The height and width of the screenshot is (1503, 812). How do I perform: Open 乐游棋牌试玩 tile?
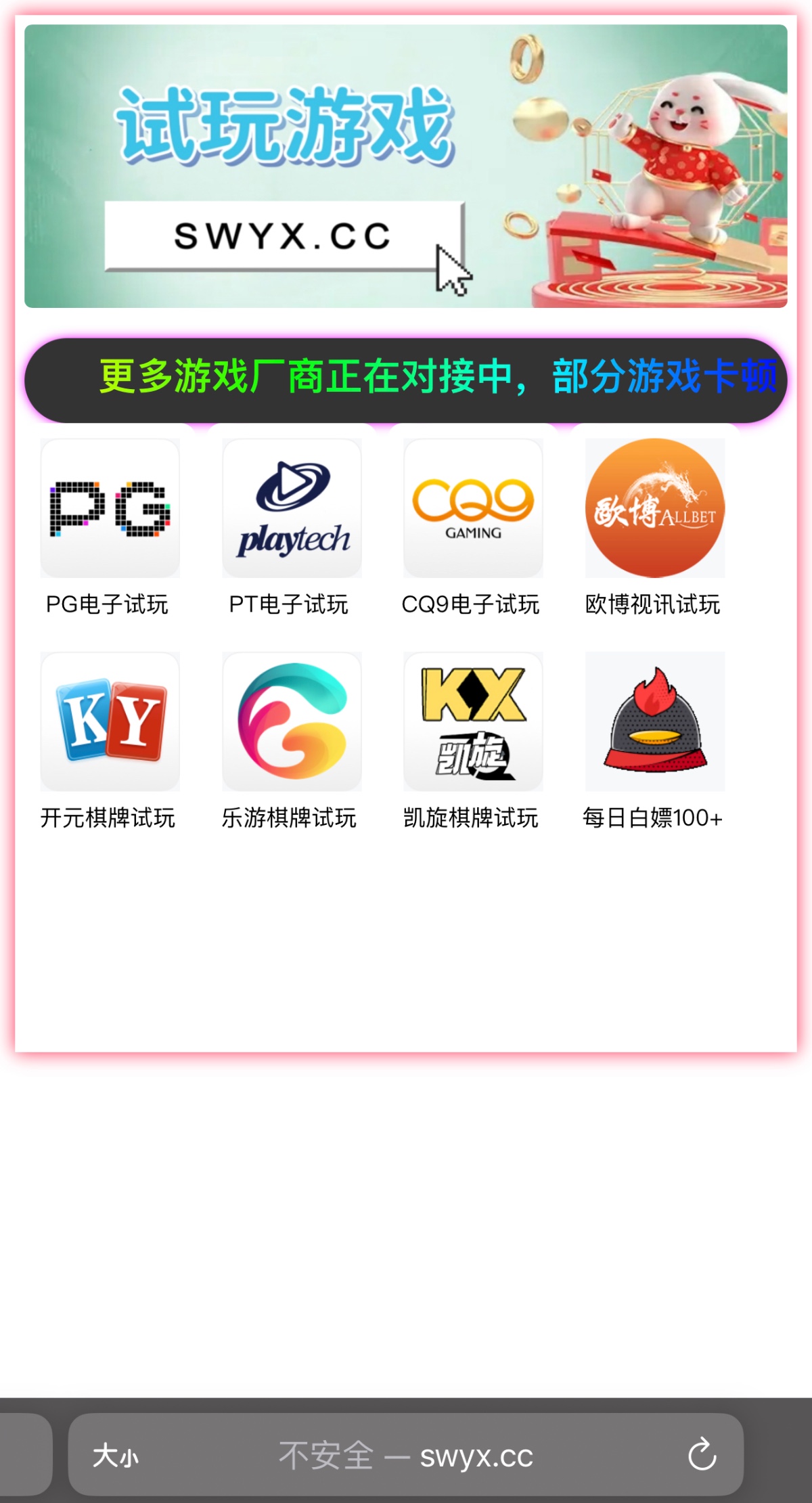[292, 721]
